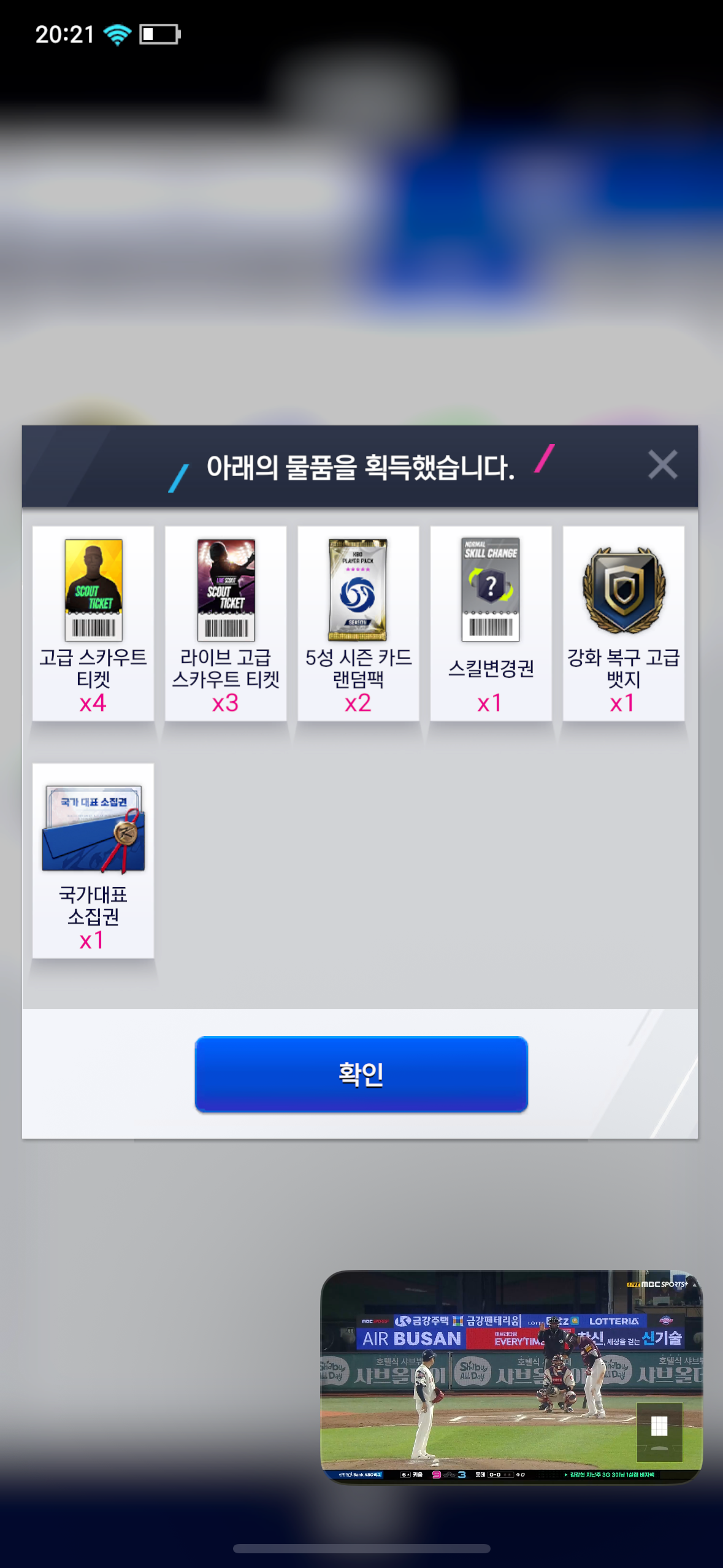Select the 고급 스카우트 티켓 item

coord(93,623)
